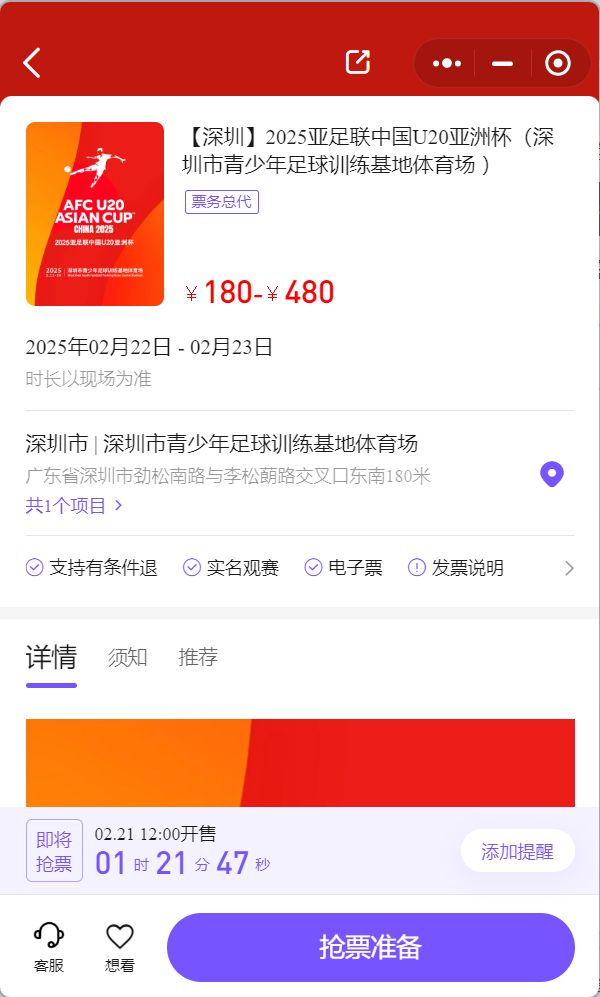Go back using the top-left arrow
Image resolution: width=600 pixels, height=997 pixels.
[32, 63]
